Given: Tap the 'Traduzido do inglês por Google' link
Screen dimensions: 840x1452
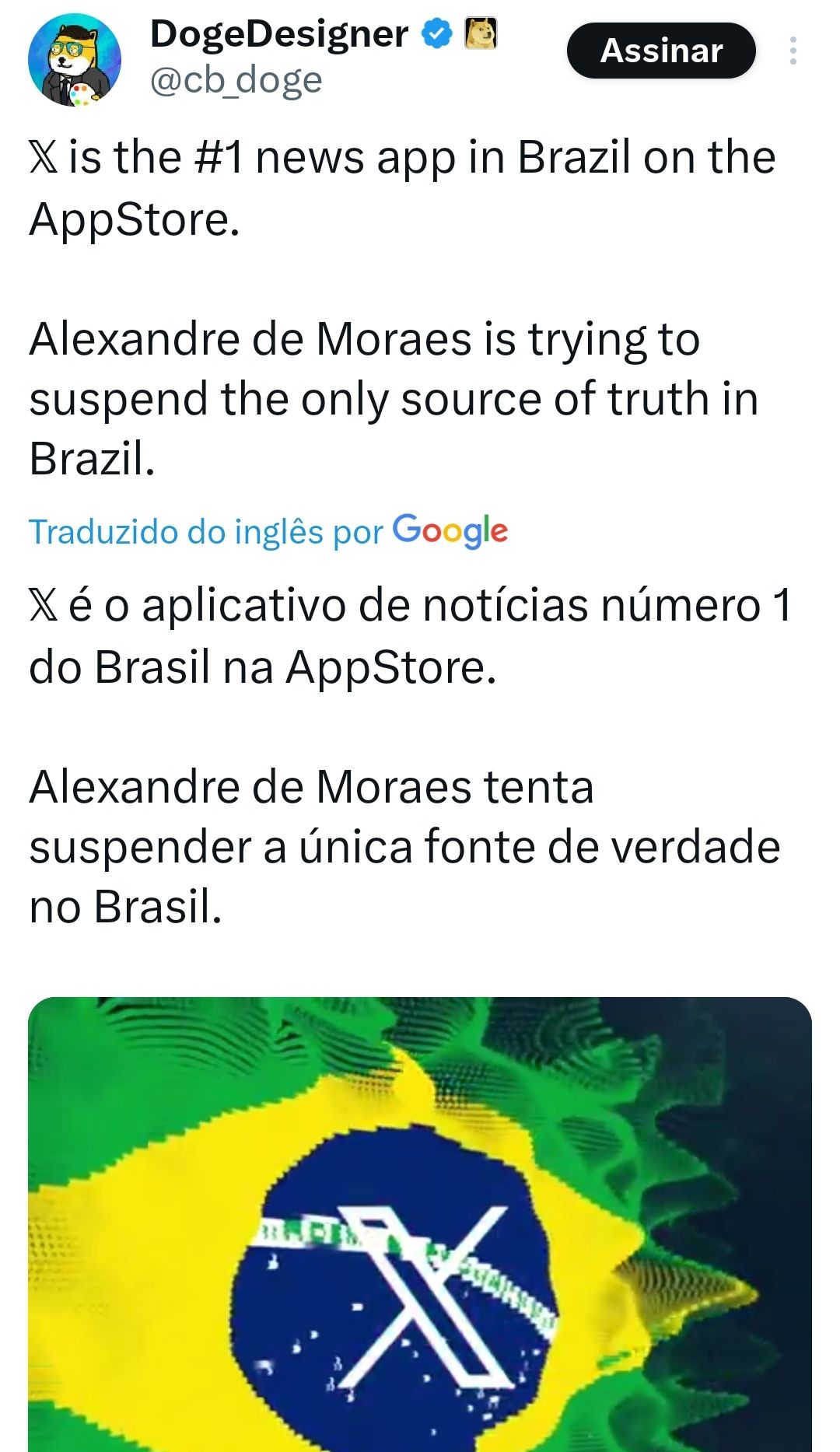Looking at the screenshot, I should point(268,531).
